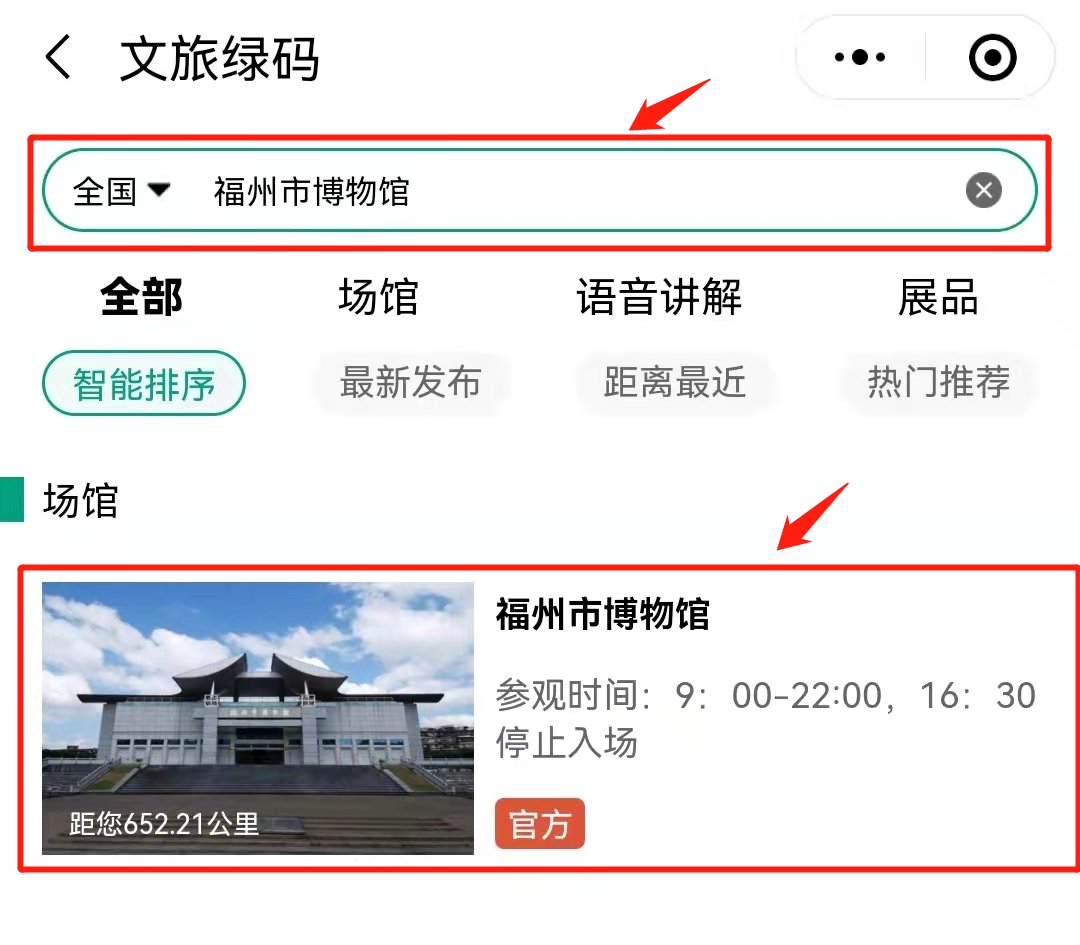1080x945 pixels.
Task: Clear the search text
Action: click(x=984, y=190)
